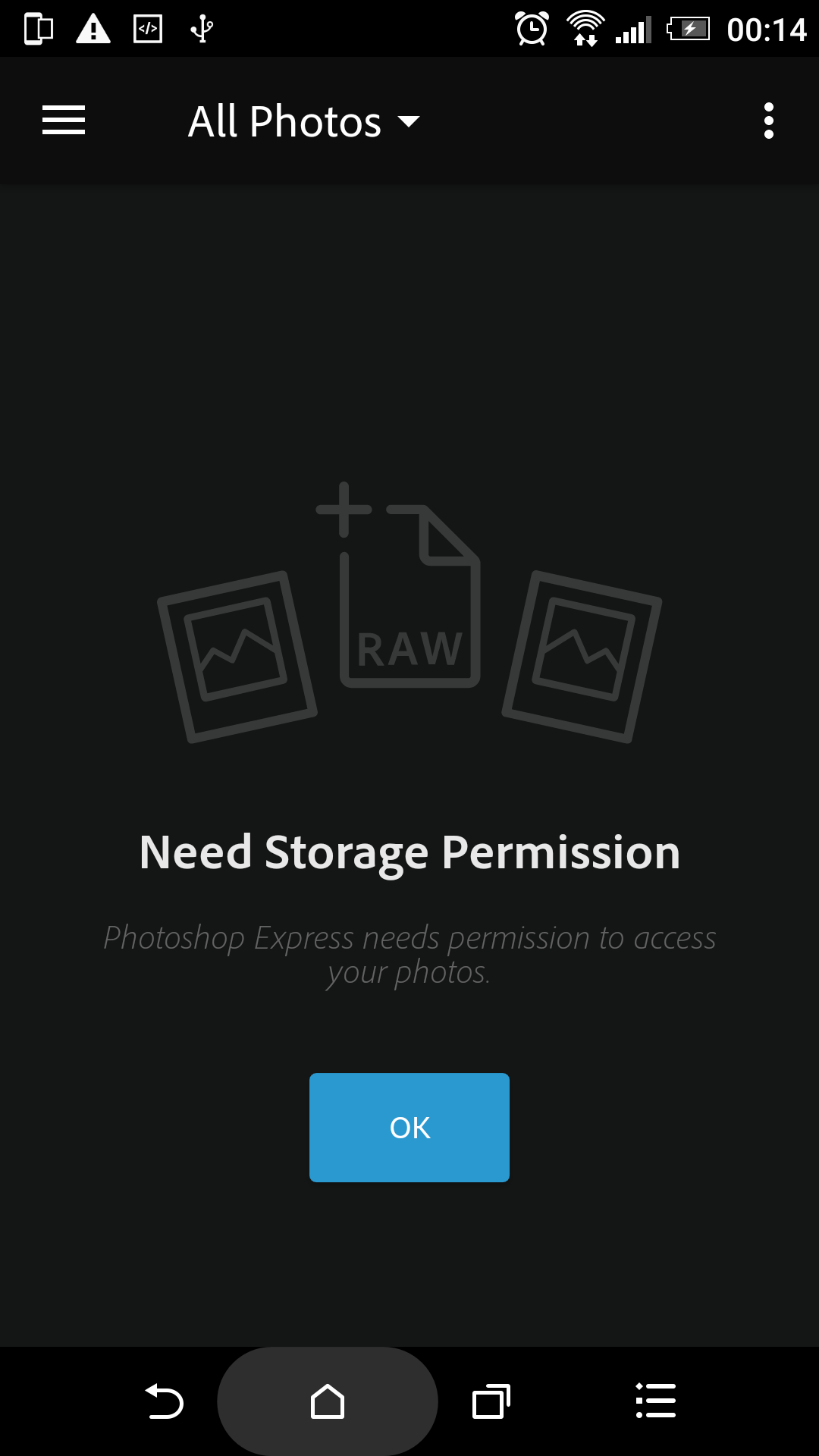Viewport: 819px width, 1456px height.
Task: Open the hamburger drawer menu
Action: coord(64,121)
